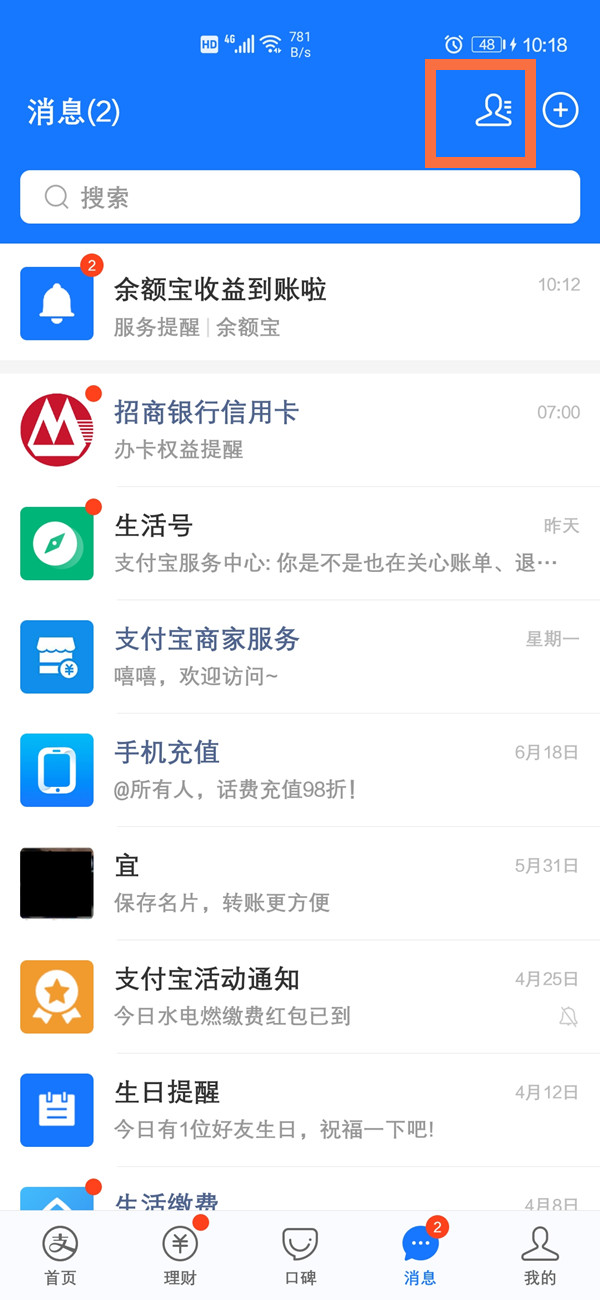Image resolution: width=600 pixels, height=1300 pixels.
Task: Open the chat with 宜
Action: (300, 882)
